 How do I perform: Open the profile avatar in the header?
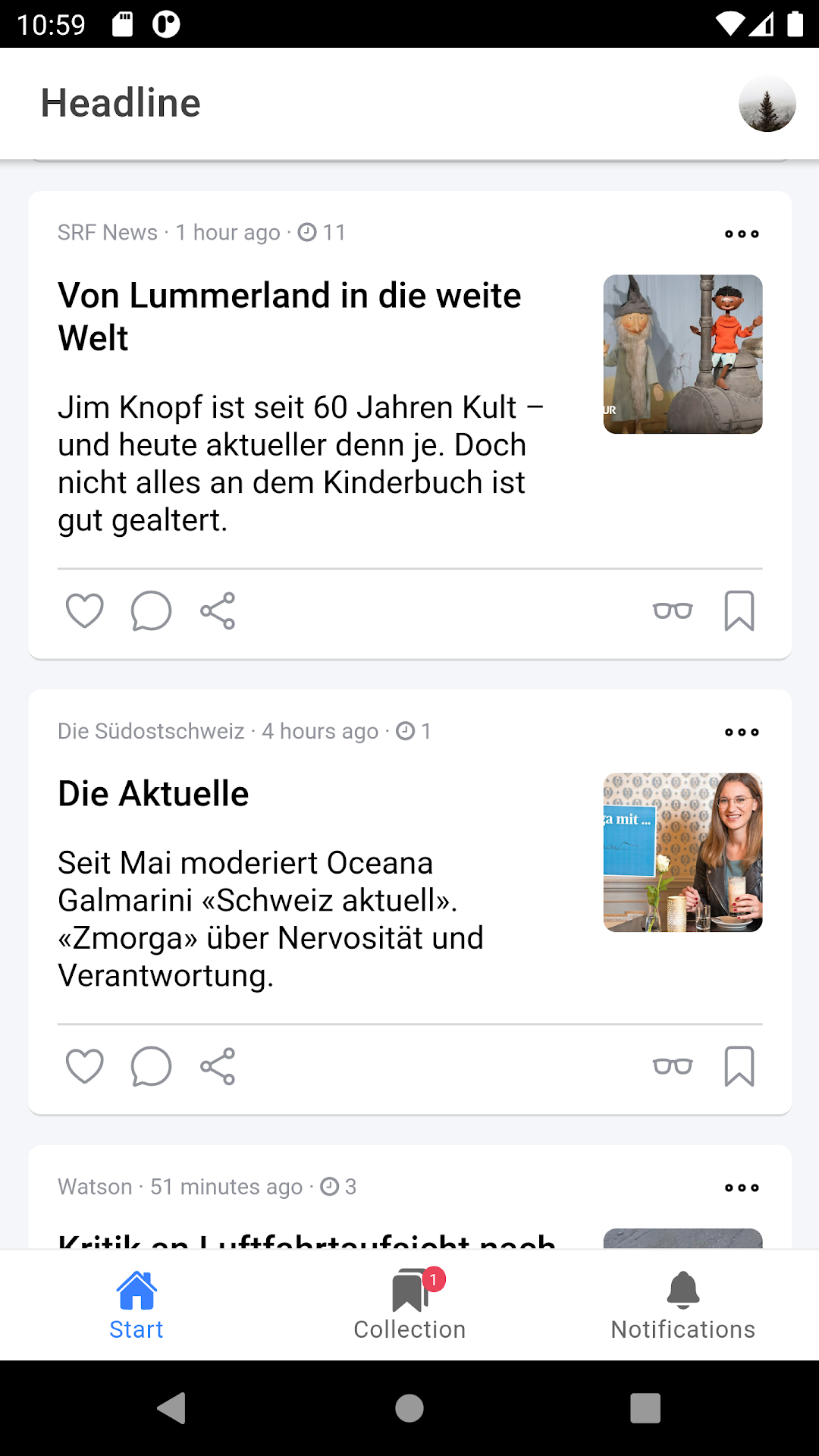[767, 104]
